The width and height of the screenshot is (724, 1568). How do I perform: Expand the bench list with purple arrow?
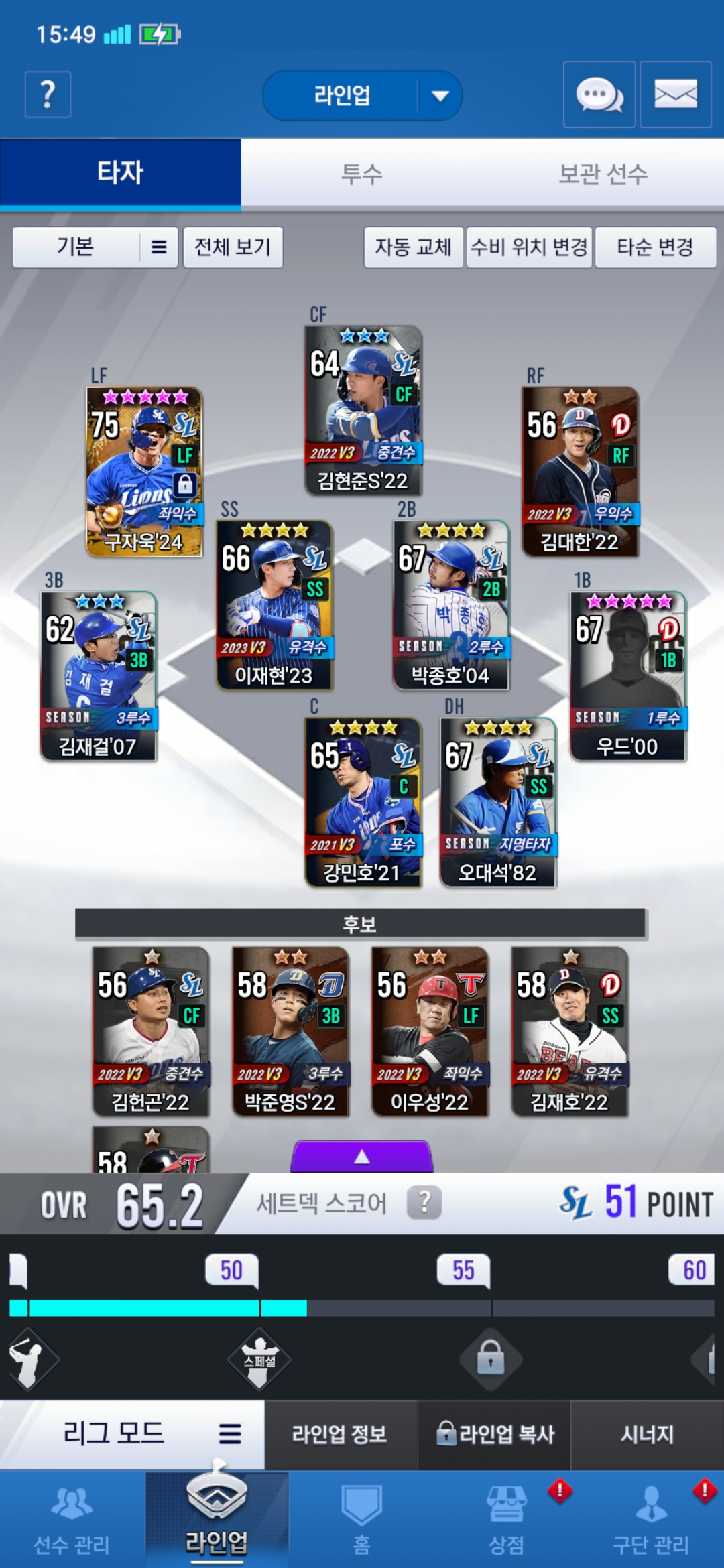click(x=362, y=1157)
